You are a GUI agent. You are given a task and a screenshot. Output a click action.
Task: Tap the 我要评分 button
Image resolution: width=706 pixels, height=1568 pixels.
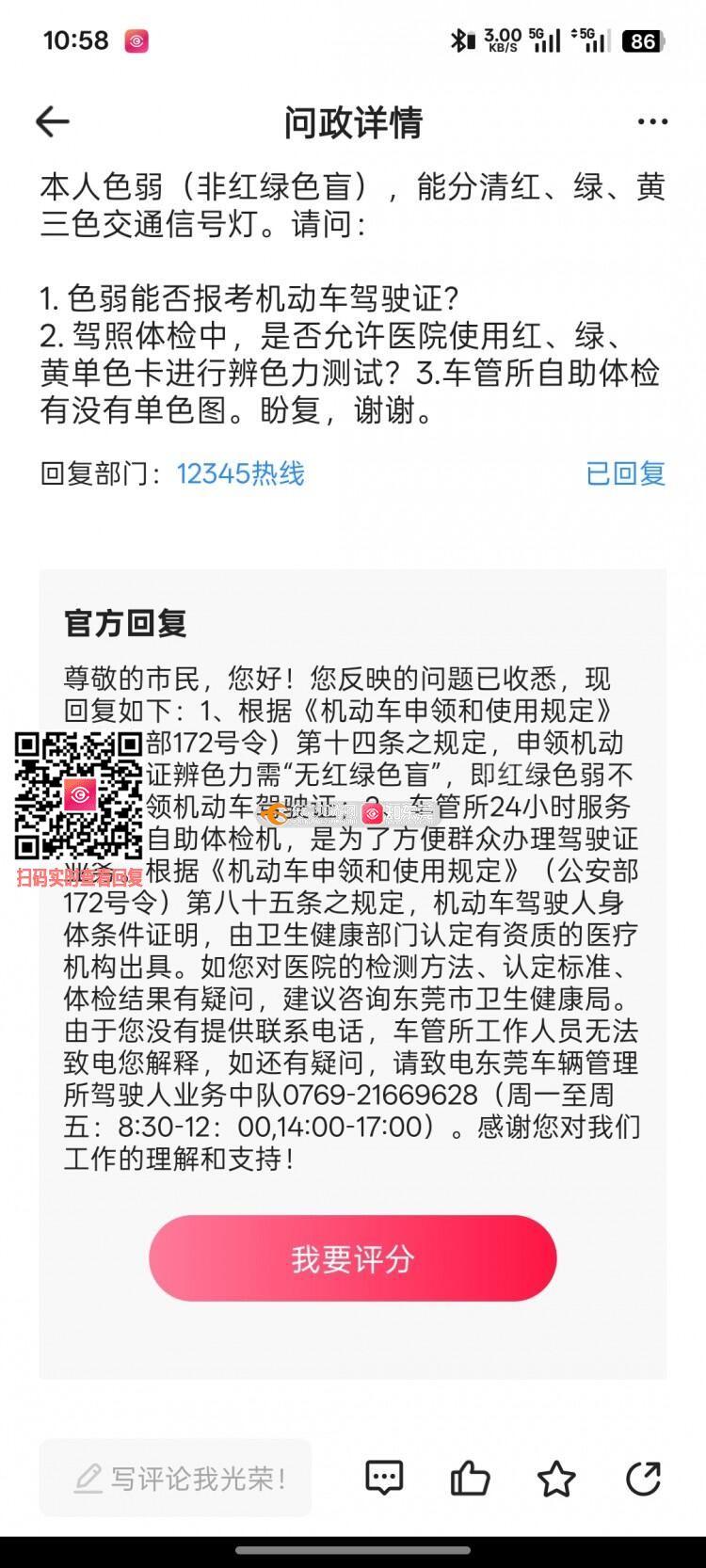click(353, 1259)
